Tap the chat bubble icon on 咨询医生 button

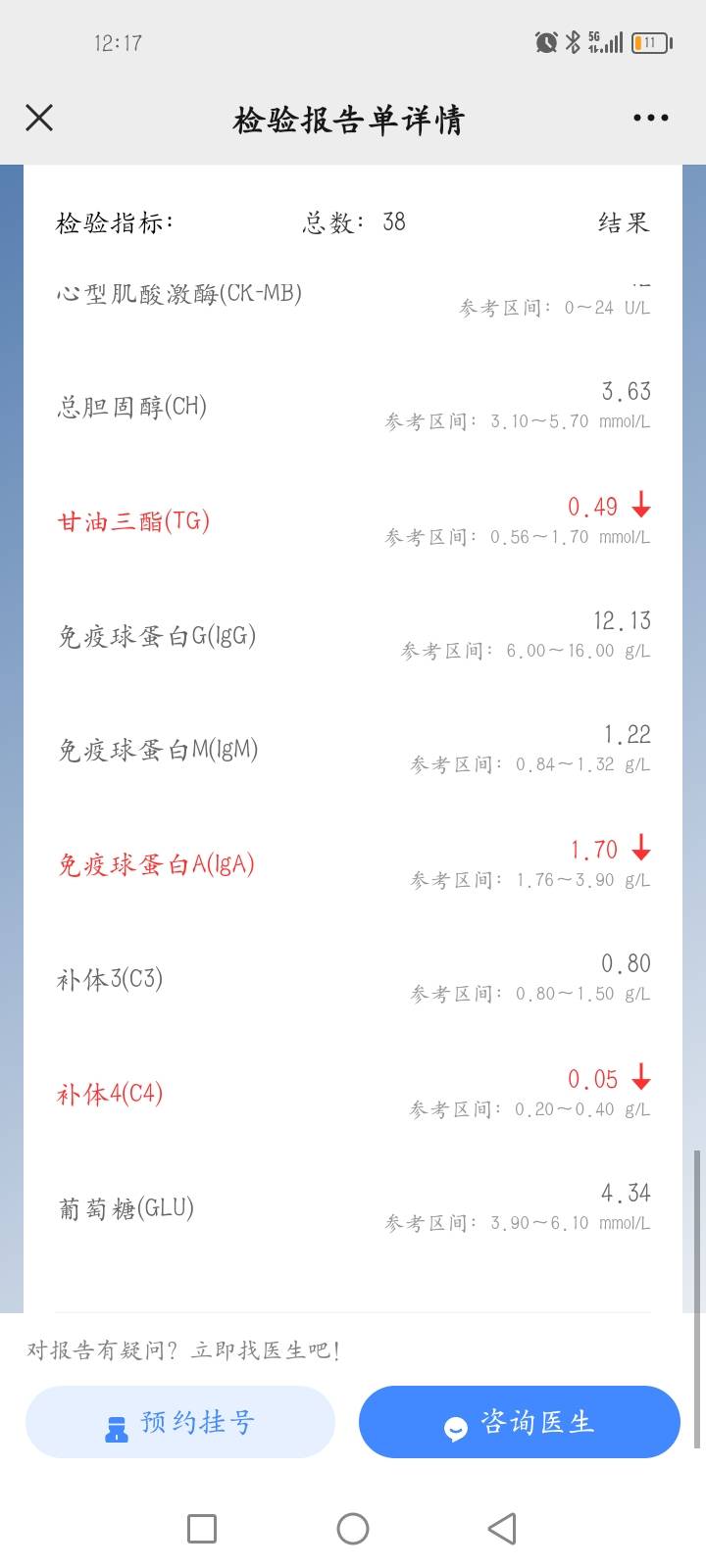pos(456,1422)
